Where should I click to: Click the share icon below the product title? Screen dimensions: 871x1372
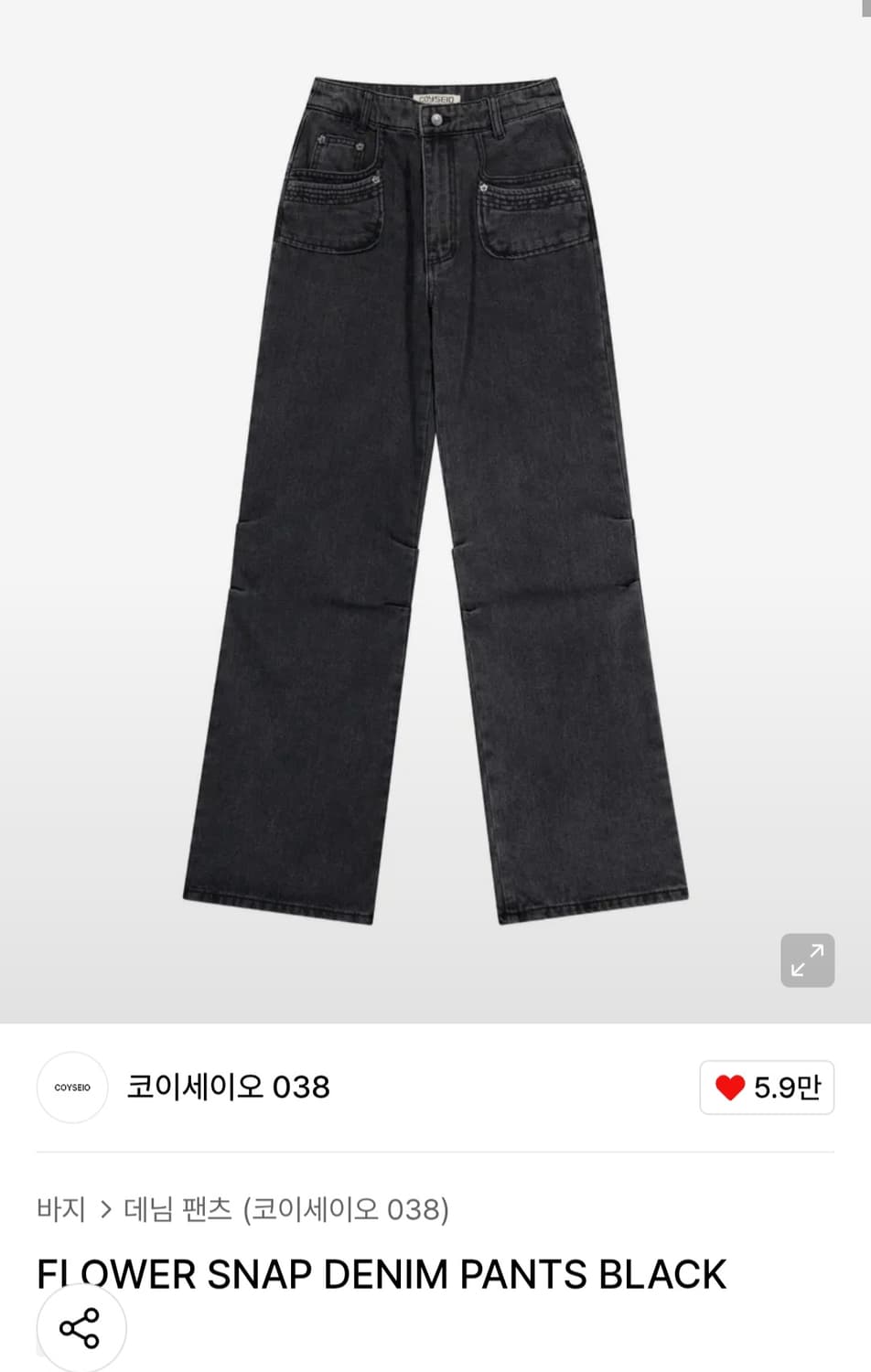point(81,1328)
